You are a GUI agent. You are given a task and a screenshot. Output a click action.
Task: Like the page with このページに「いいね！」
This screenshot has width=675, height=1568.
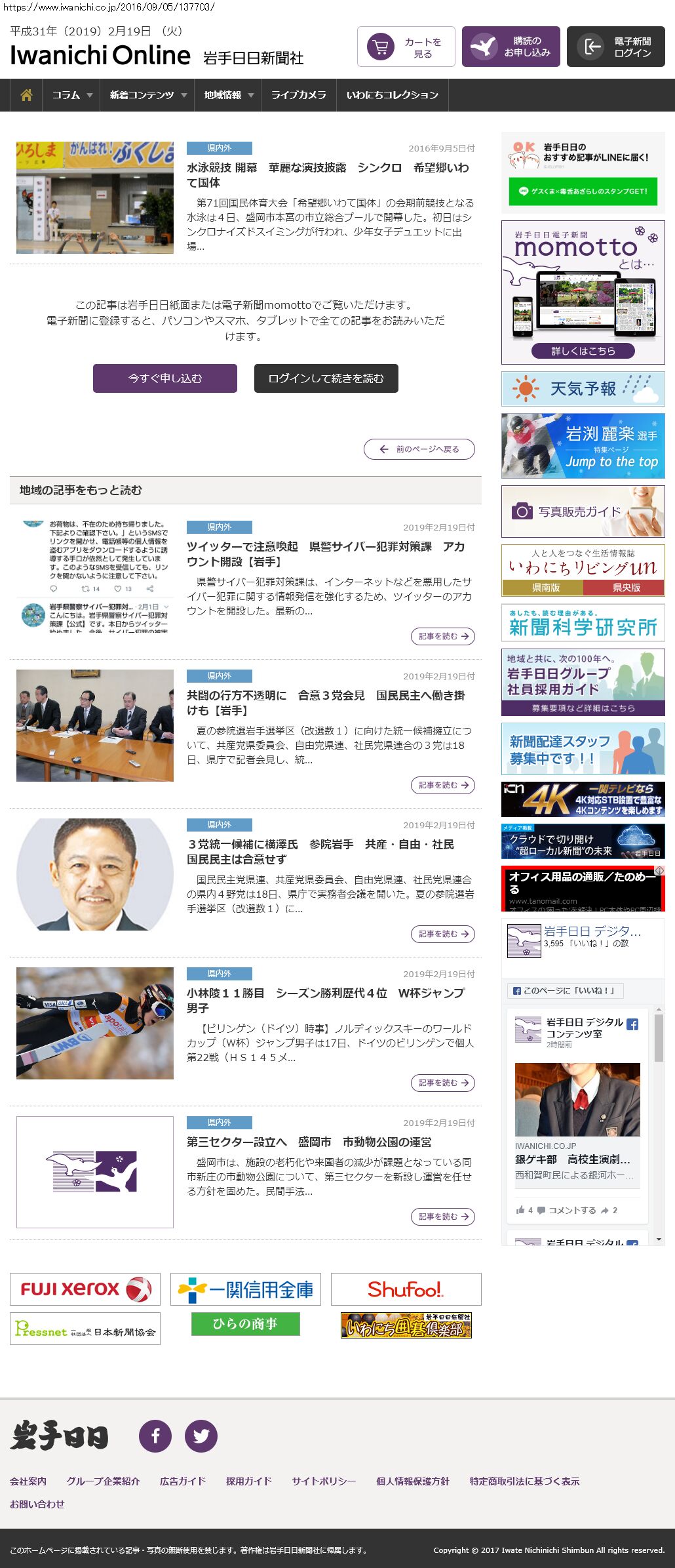pos(565,991)
